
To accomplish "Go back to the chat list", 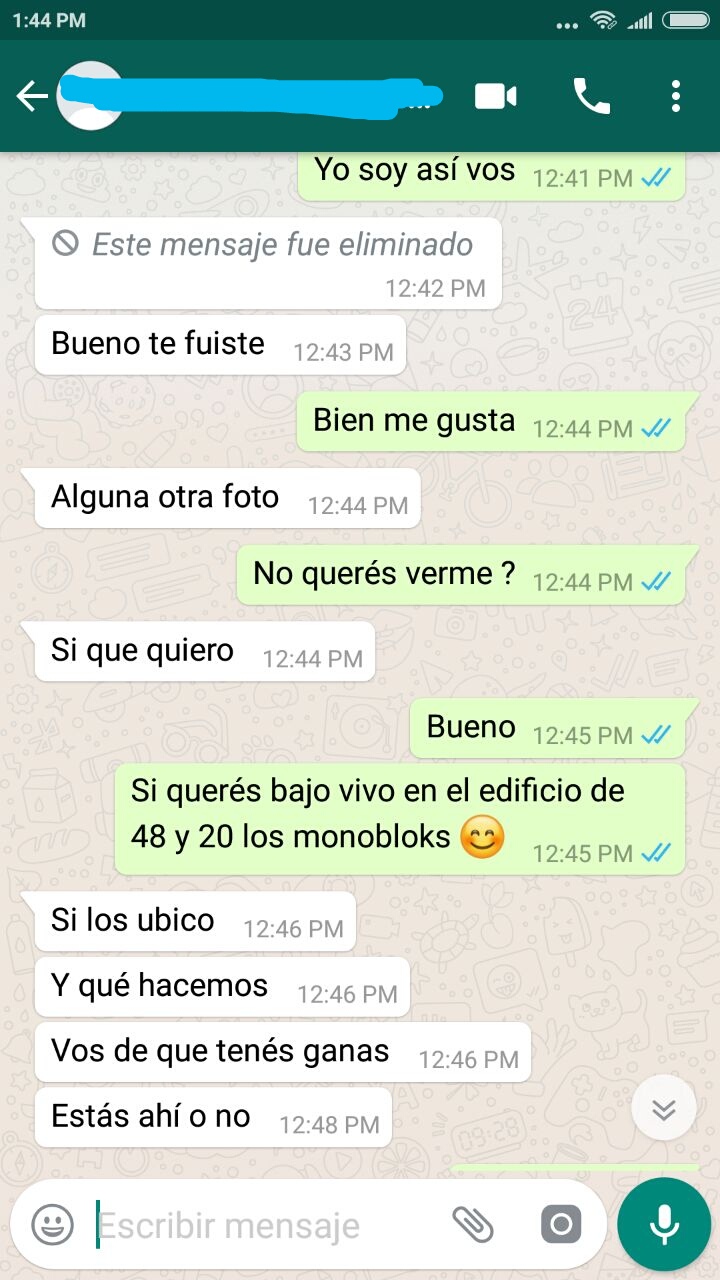I will 32,97.
